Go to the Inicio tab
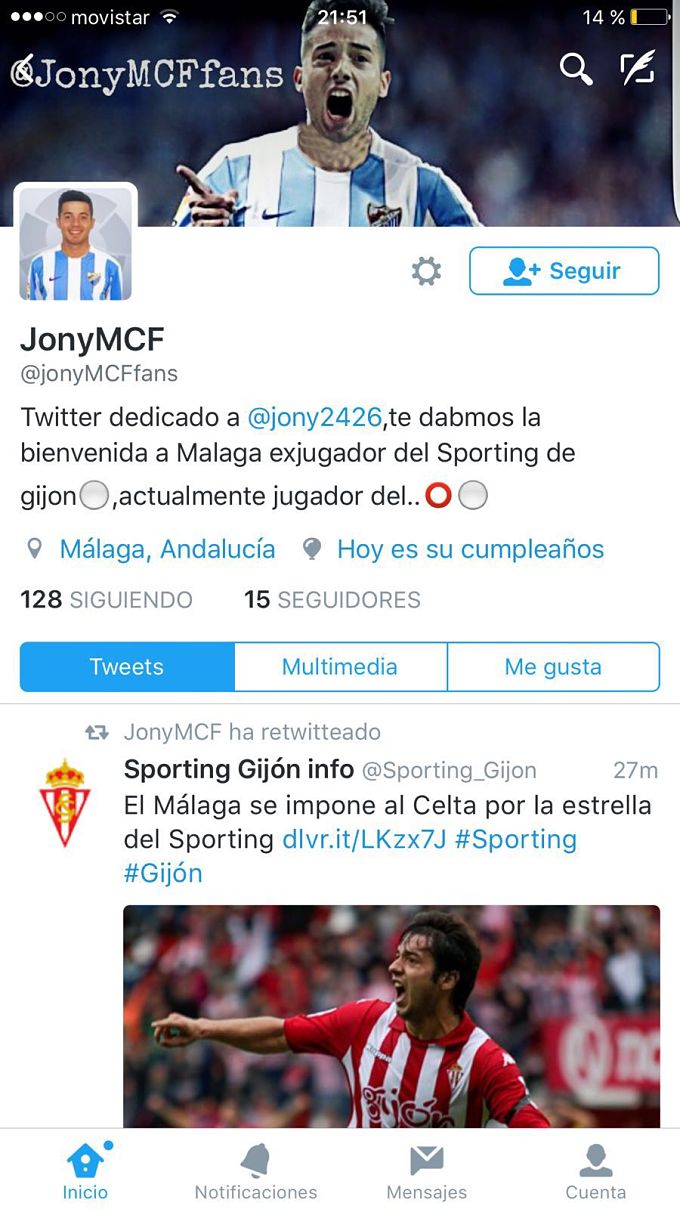This screenshot has height=1209, width=680. (x=85, y=1170)
